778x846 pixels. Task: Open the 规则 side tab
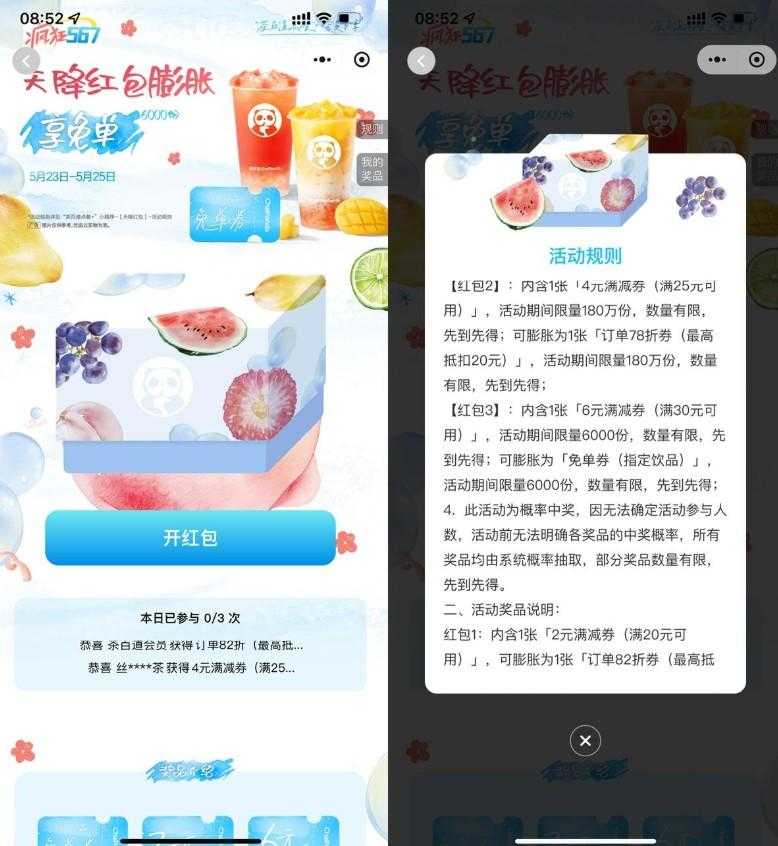coord(372,130)
